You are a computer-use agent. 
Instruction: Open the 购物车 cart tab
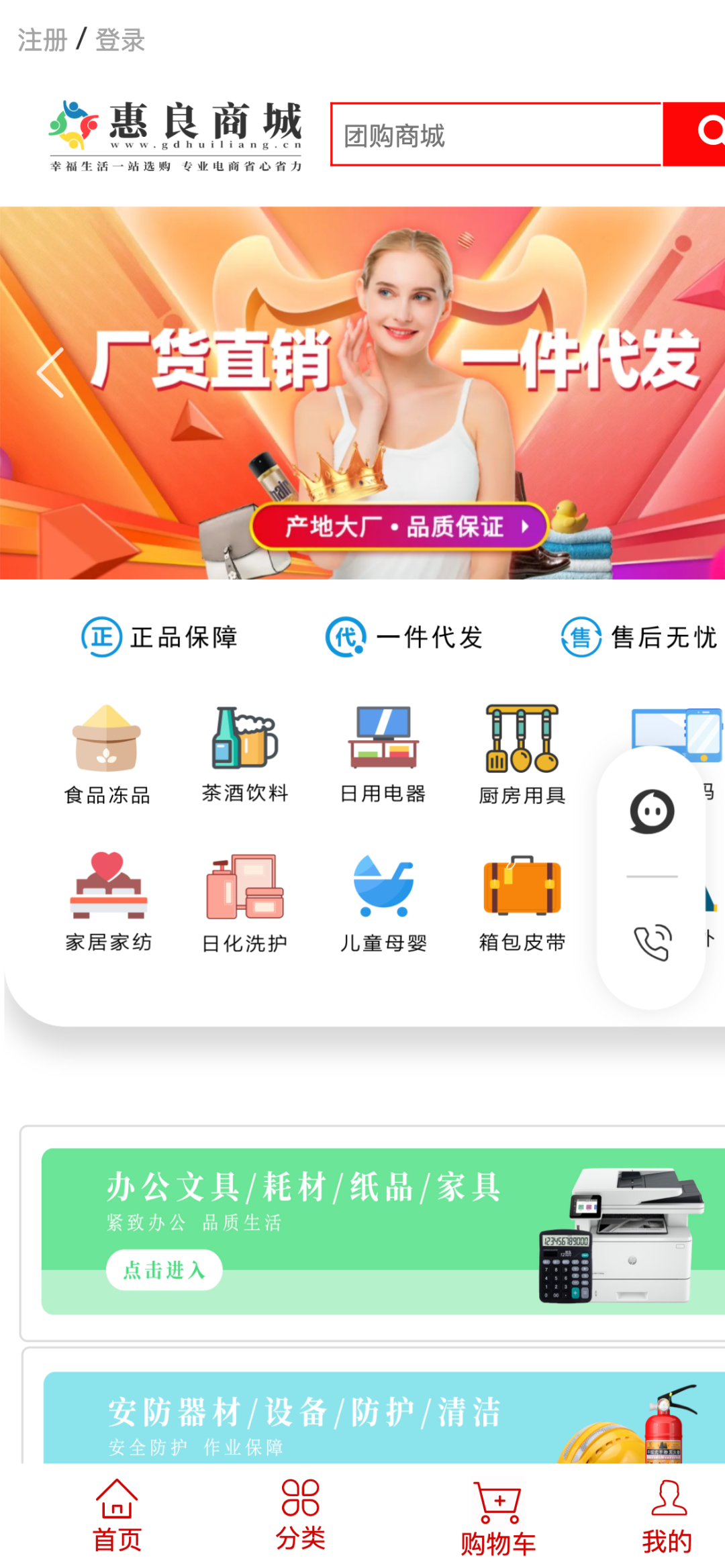click(497, 1518)
